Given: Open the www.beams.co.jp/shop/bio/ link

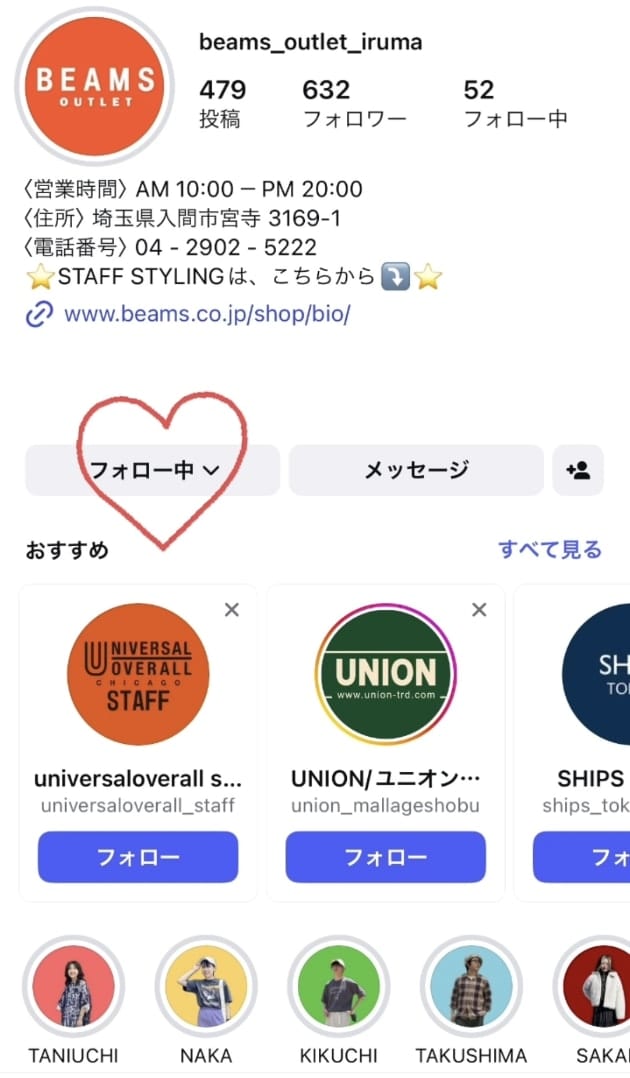Looking at the screenshot, I should (x=206, y=315).
